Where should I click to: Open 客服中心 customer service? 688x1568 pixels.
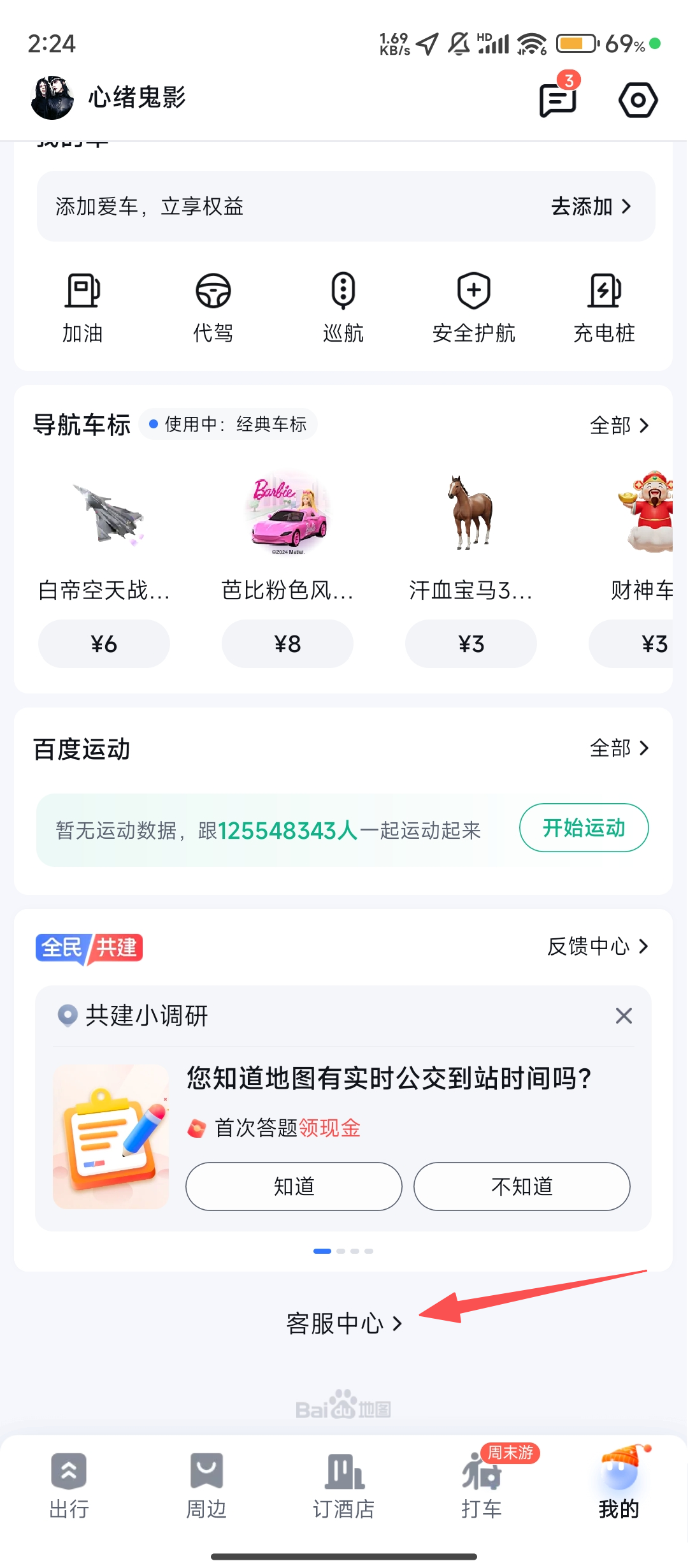point(343,1324)
